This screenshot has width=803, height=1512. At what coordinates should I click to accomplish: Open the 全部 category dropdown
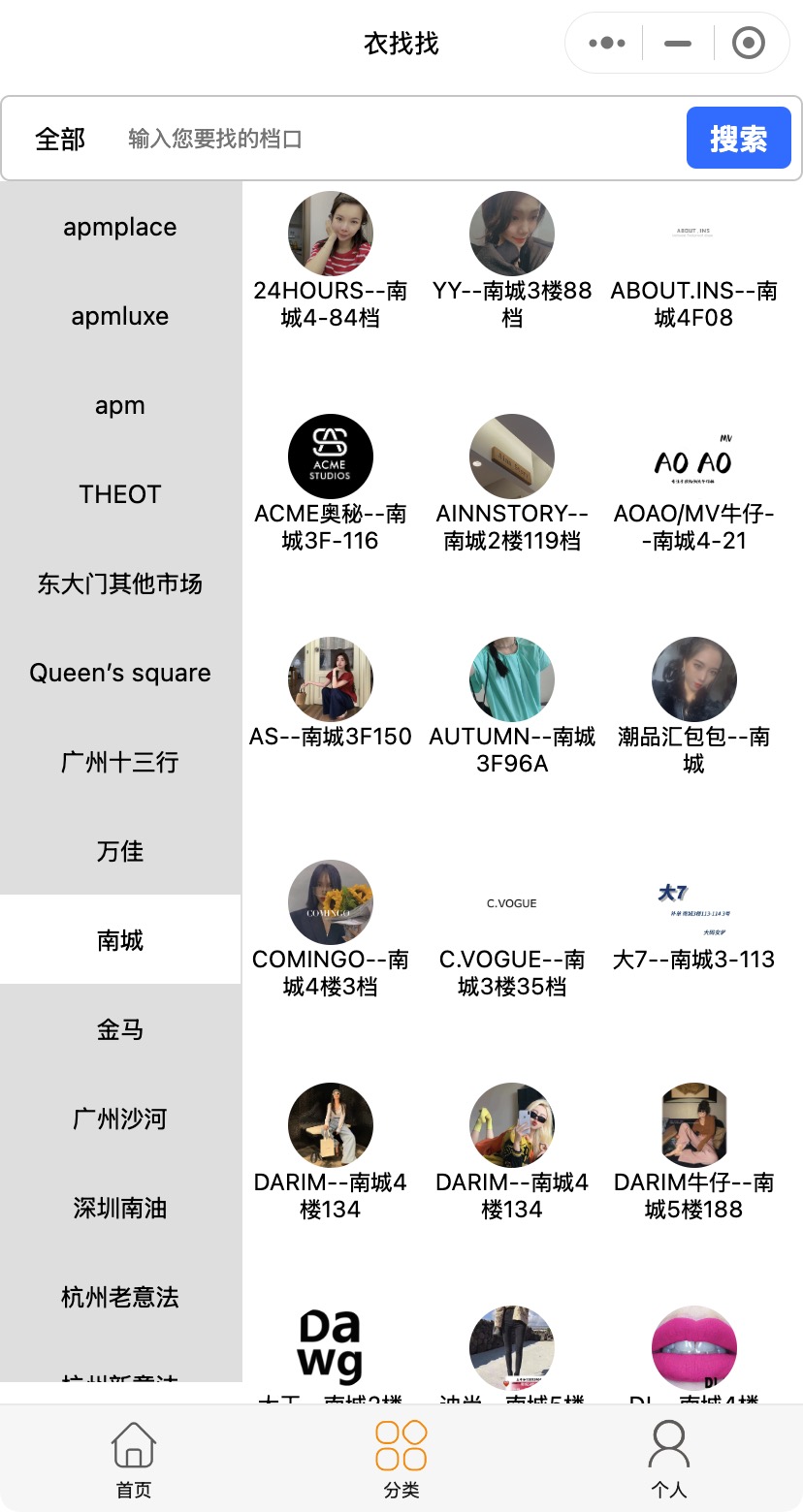click(x=60, y=139)
